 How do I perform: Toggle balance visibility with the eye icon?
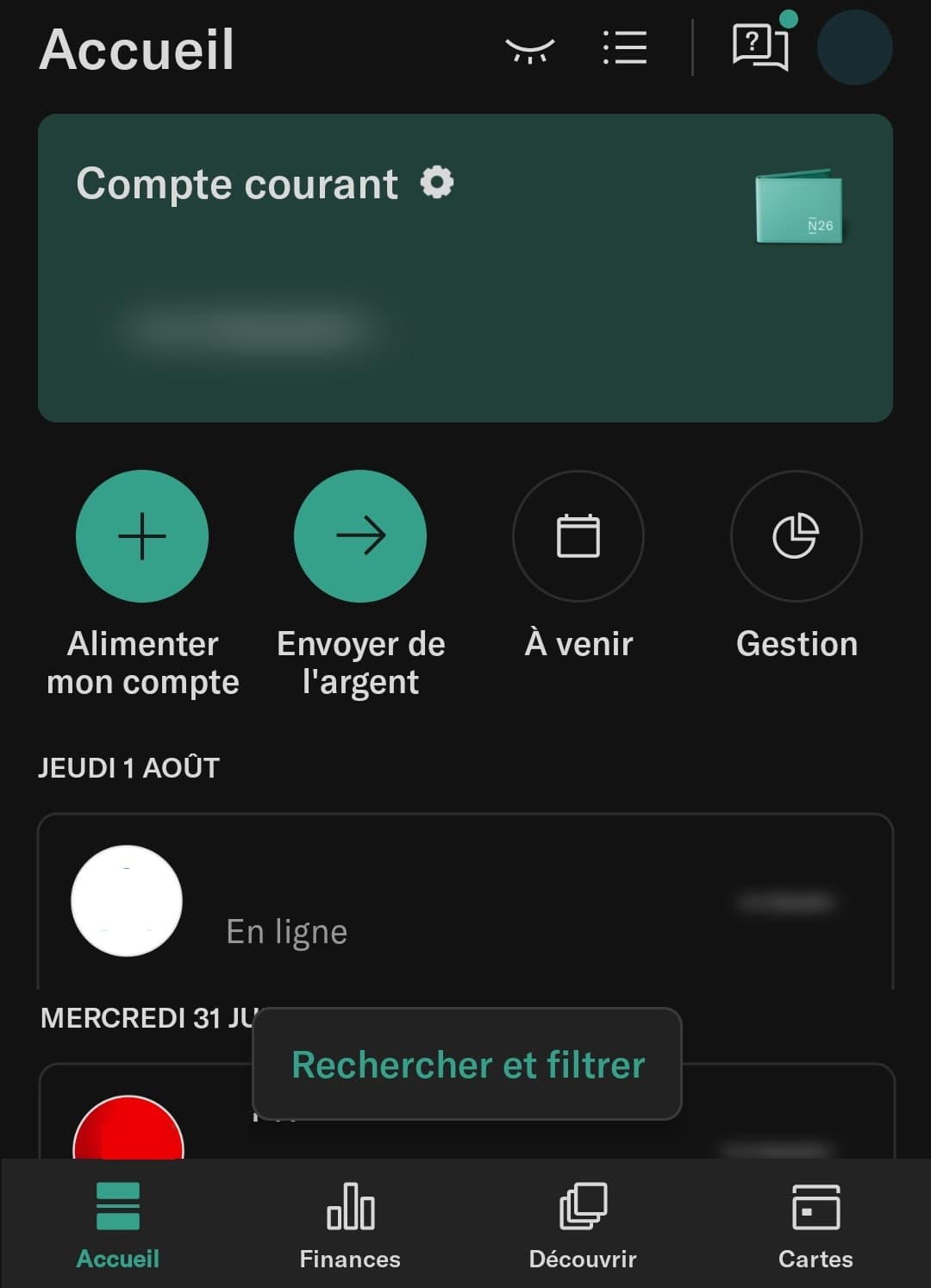click(529, 50)
